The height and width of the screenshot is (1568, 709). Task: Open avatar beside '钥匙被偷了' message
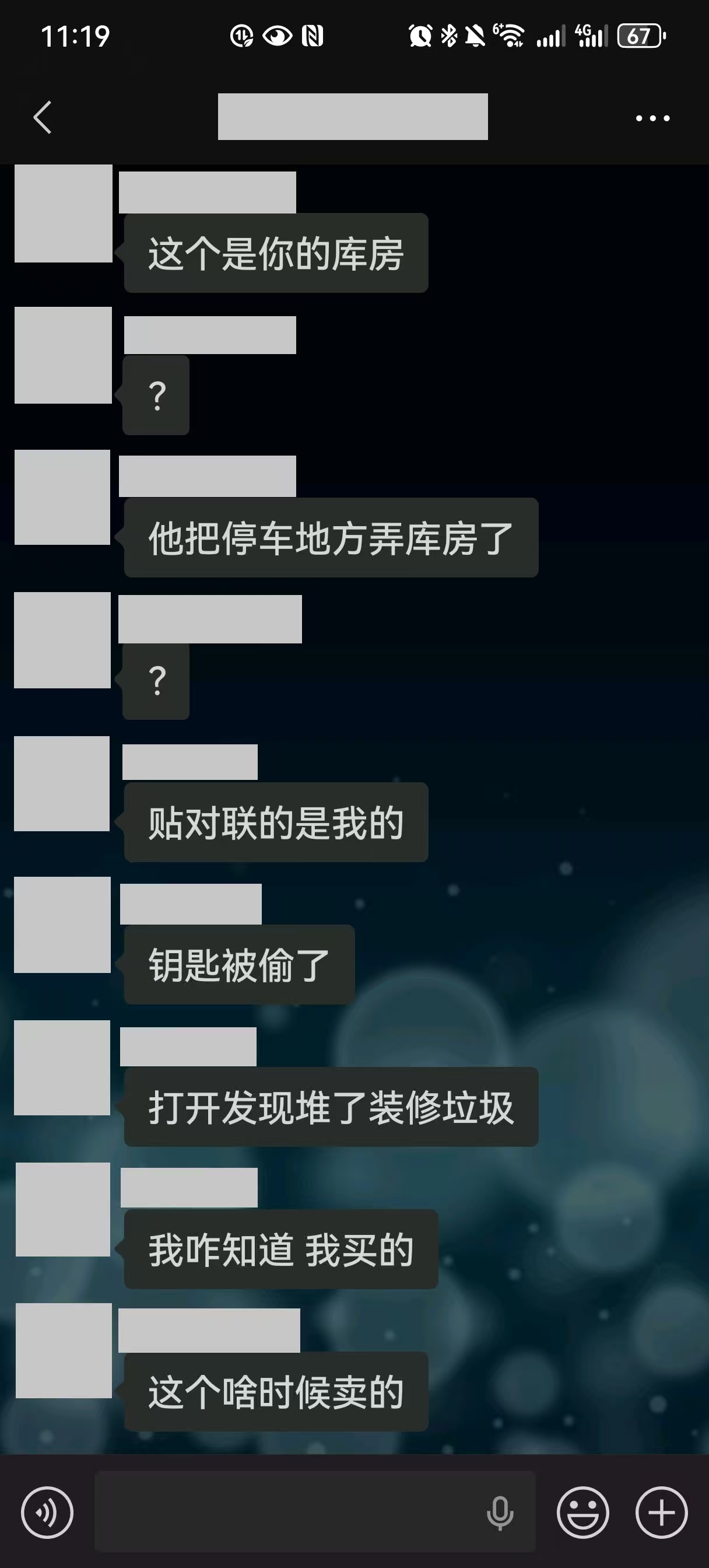pos(62,925)
